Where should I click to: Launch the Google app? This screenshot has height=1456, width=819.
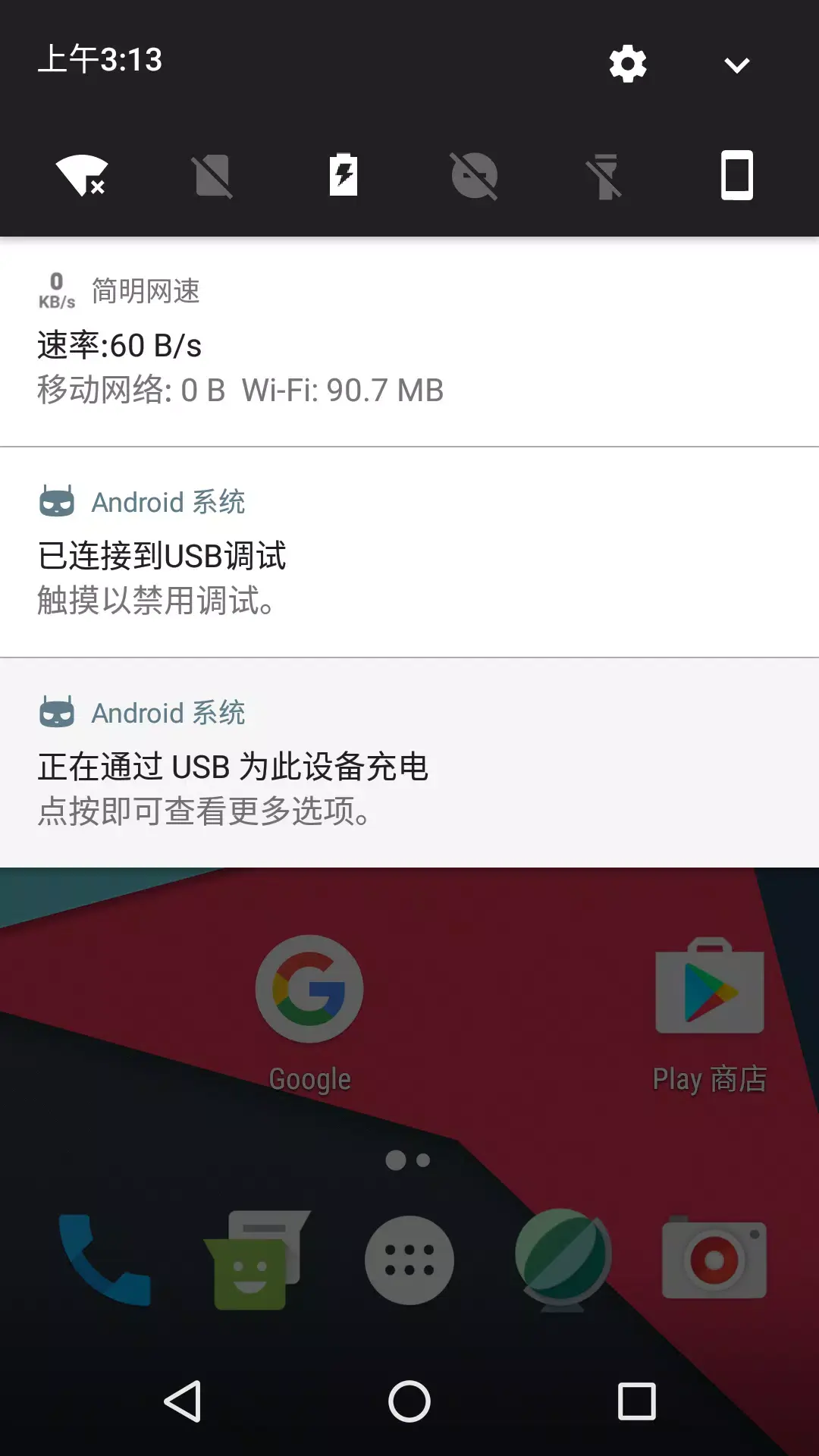[x=308, y=988]
